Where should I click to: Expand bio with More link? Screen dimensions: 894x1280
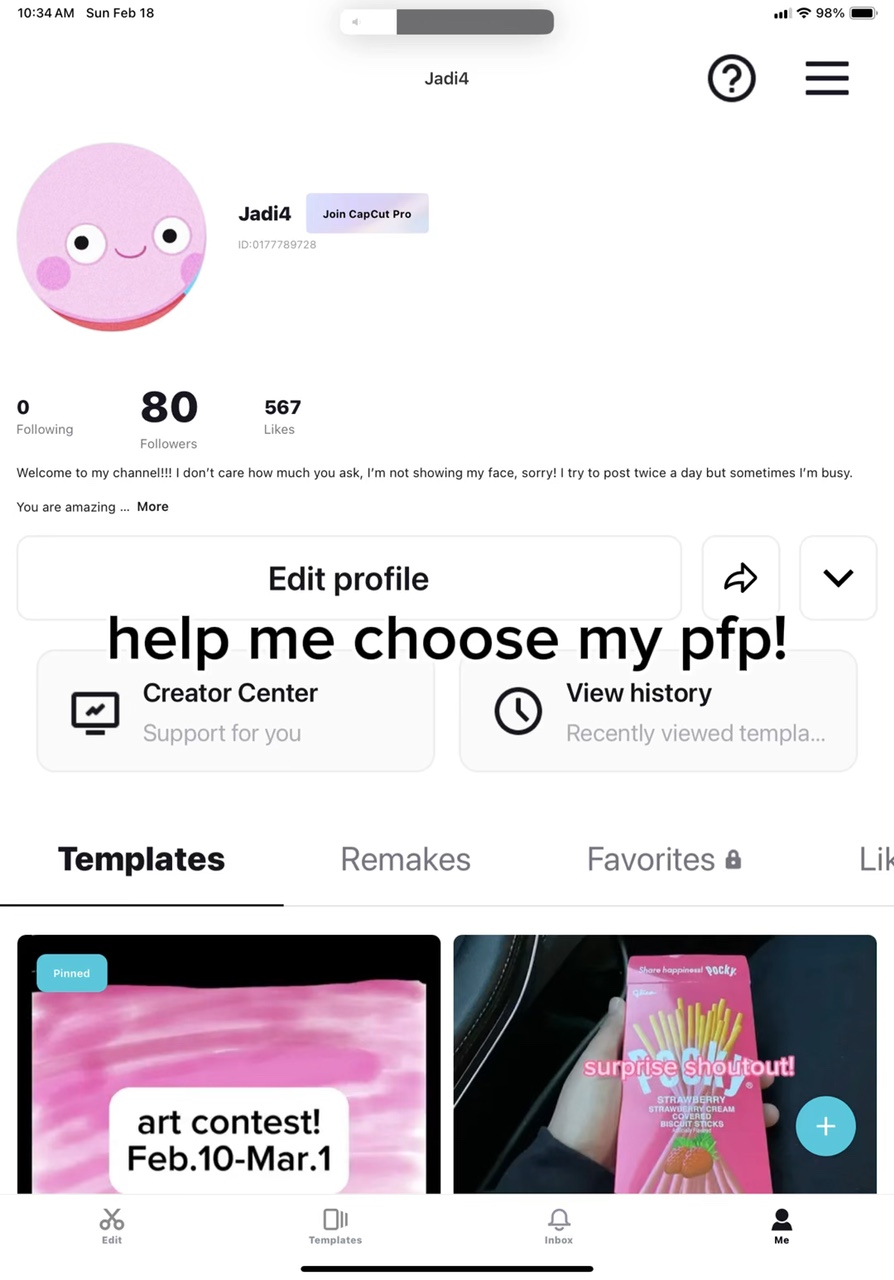[152, 507]
